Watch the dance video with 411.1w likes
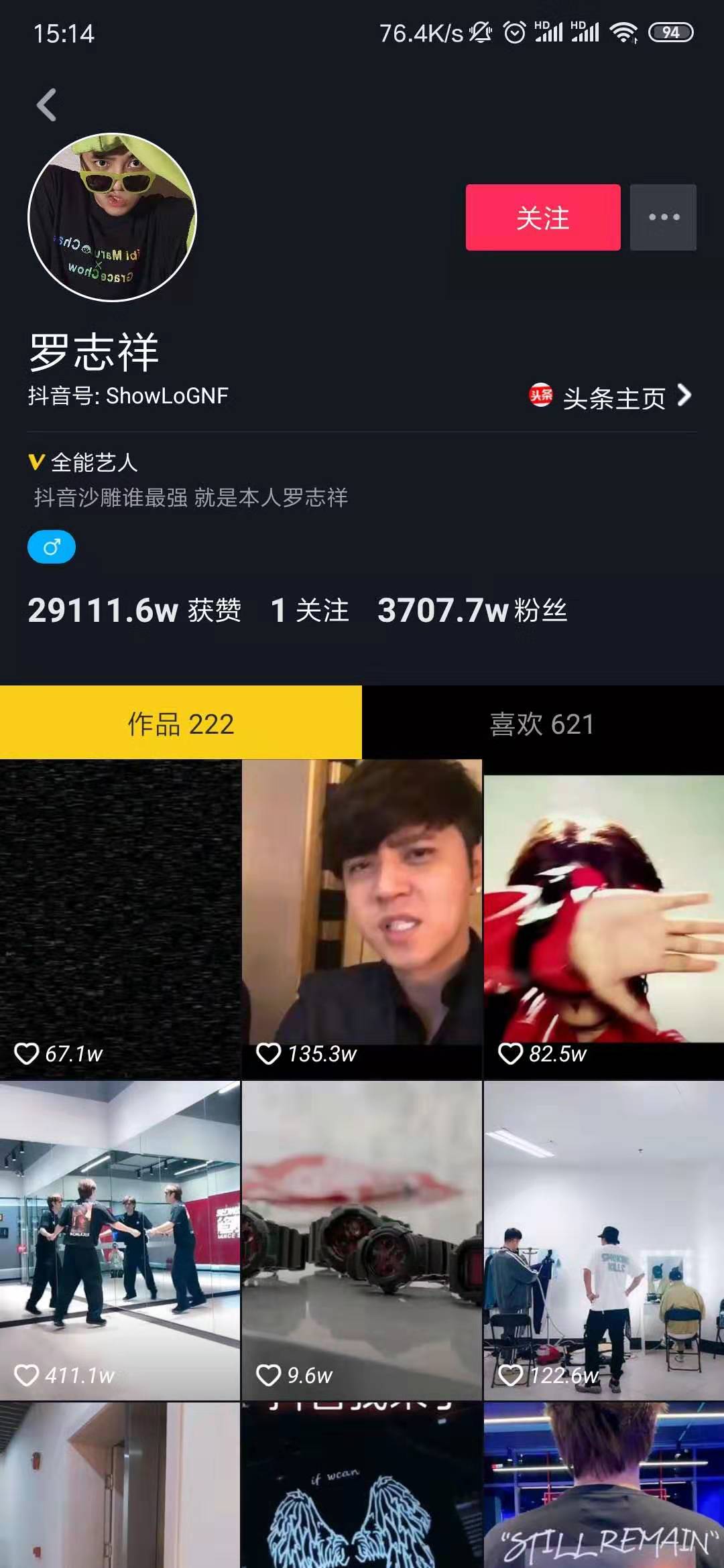This screenshot has width=724, height=1568. (x=120, y=1240)
